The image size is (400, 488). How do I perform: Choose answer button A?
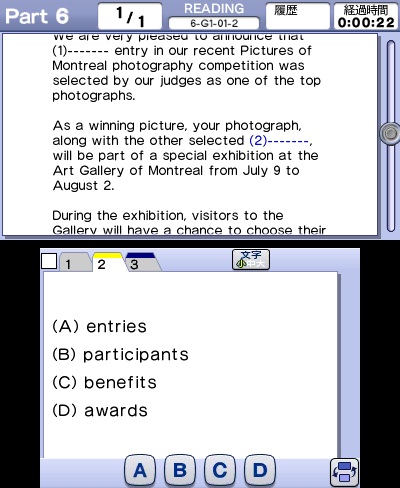click(x=140, y=470)
